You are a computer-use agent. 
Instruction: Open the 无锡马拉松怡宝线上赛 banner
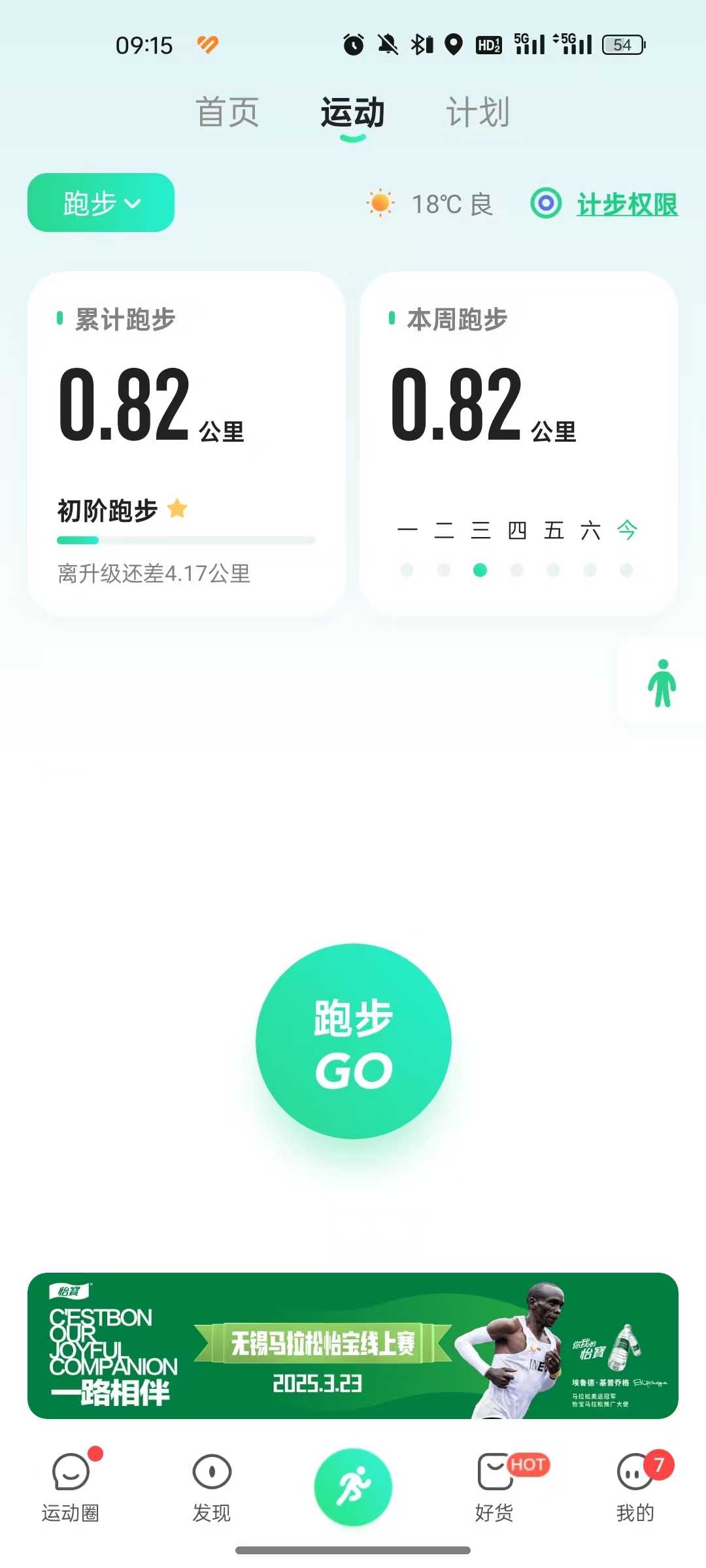coord(353,1345)
